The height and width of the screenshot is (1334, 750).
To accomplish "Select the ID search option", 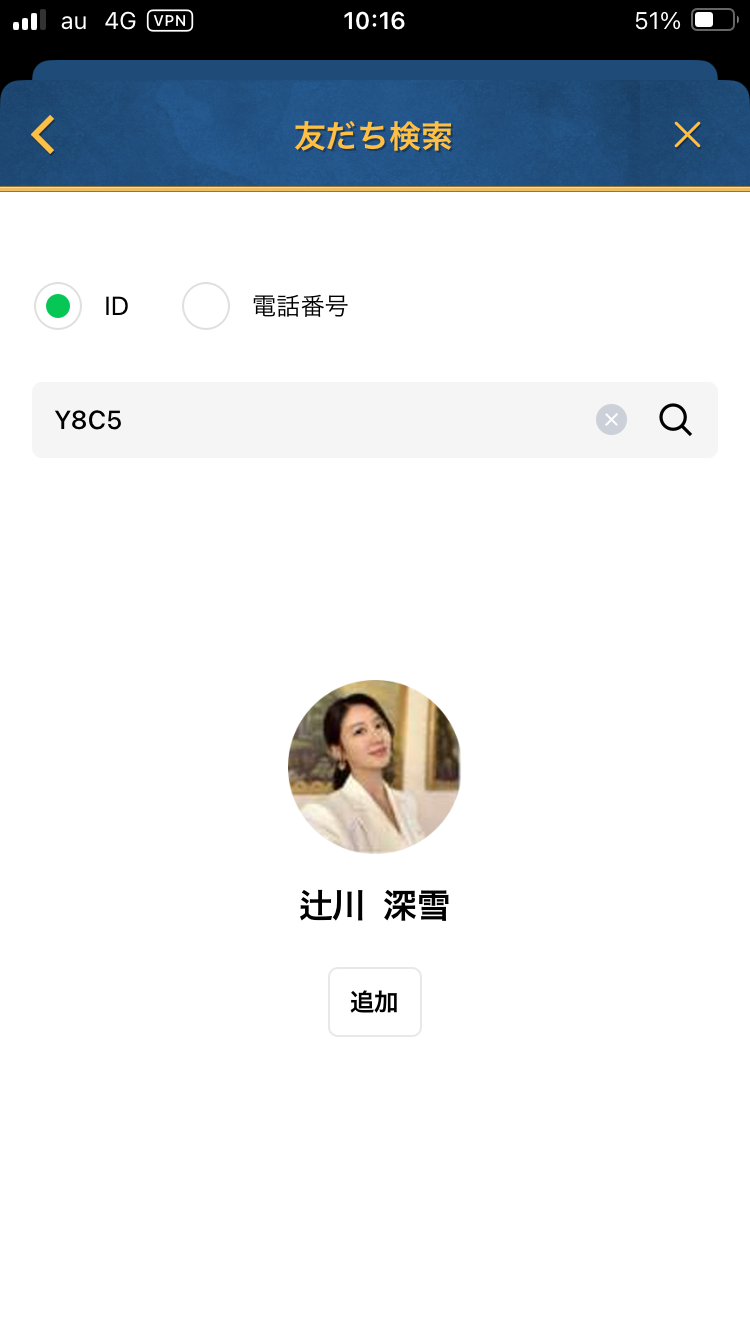I will [58, 306].
